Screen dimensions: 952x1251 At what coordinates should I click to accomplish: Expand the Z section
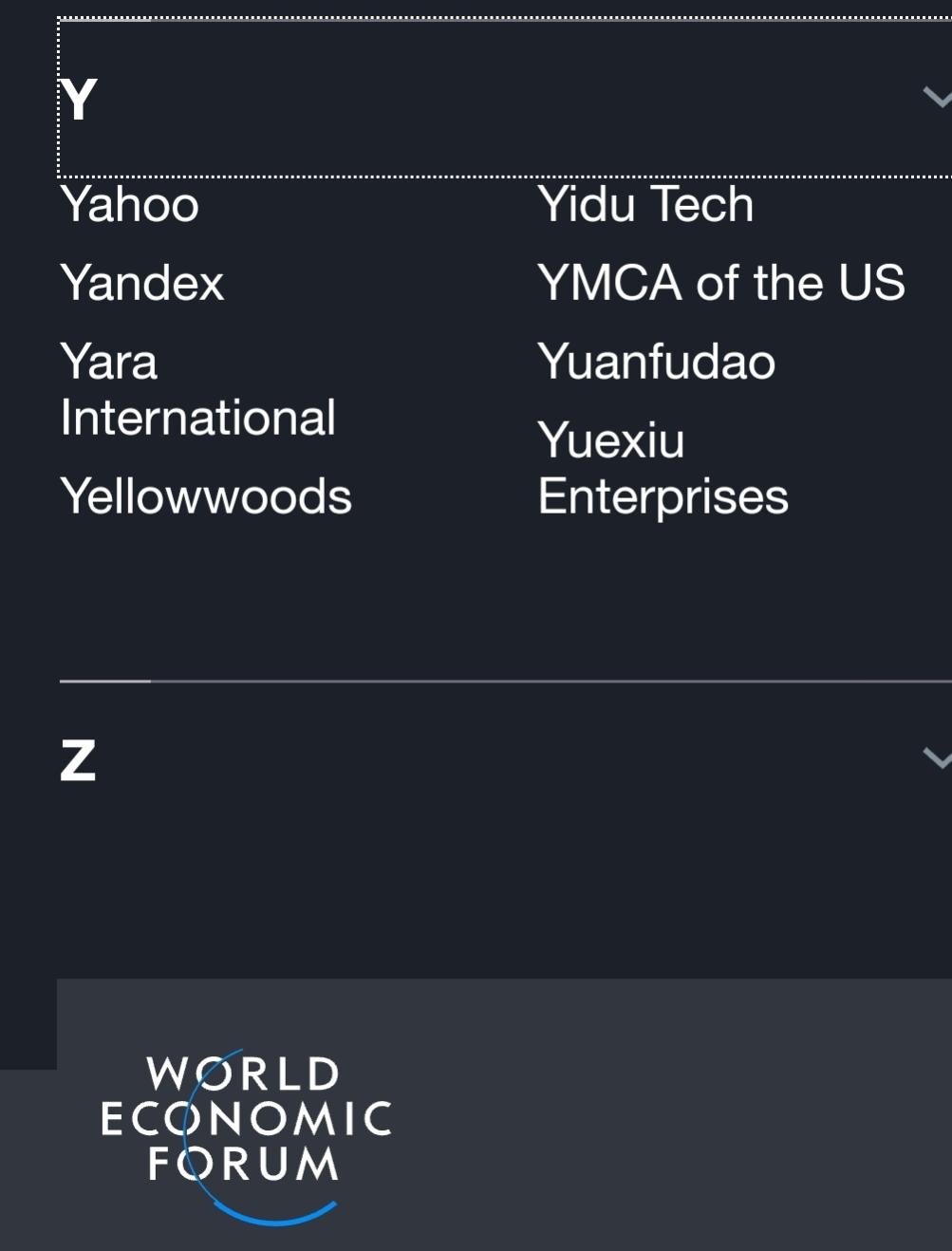[936, 757]
